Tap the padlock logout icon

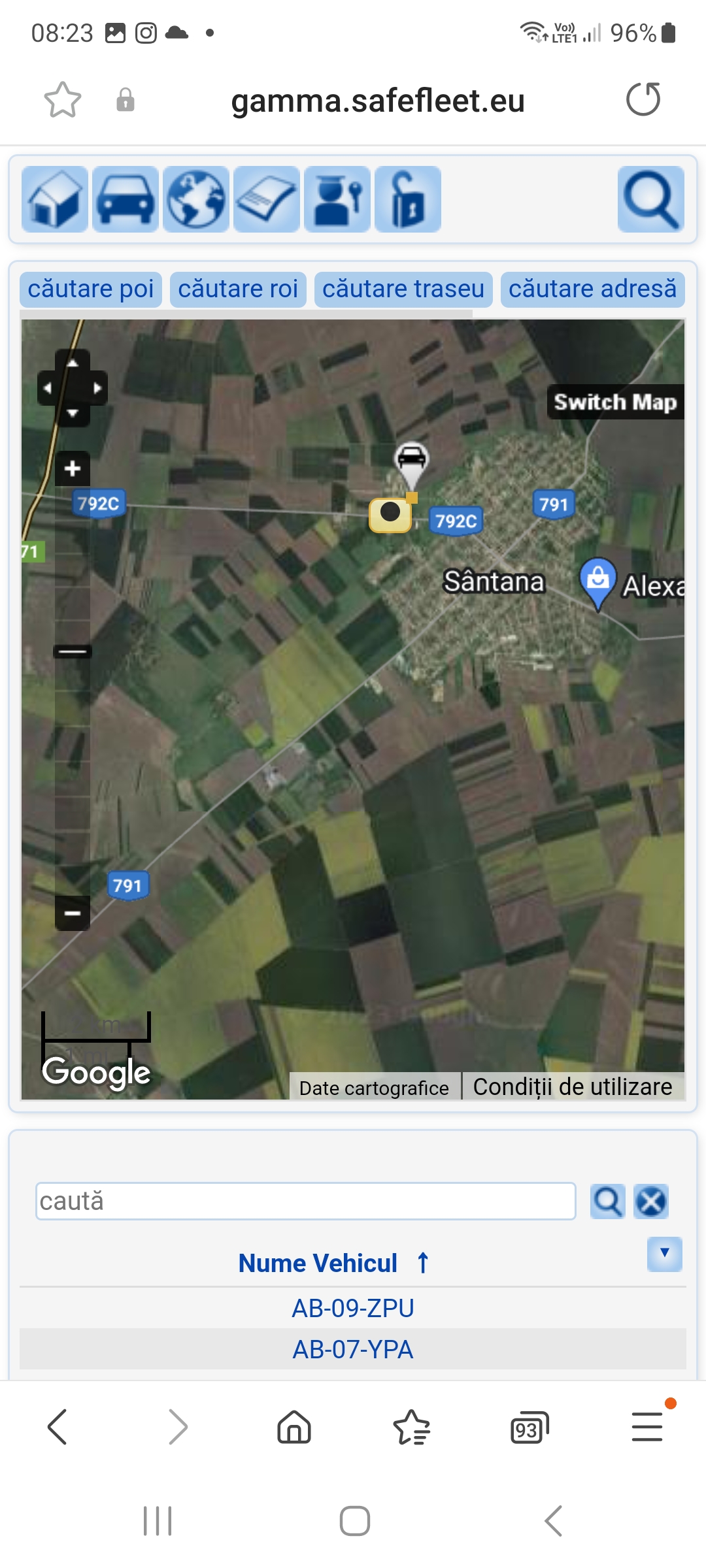[408, 199]
